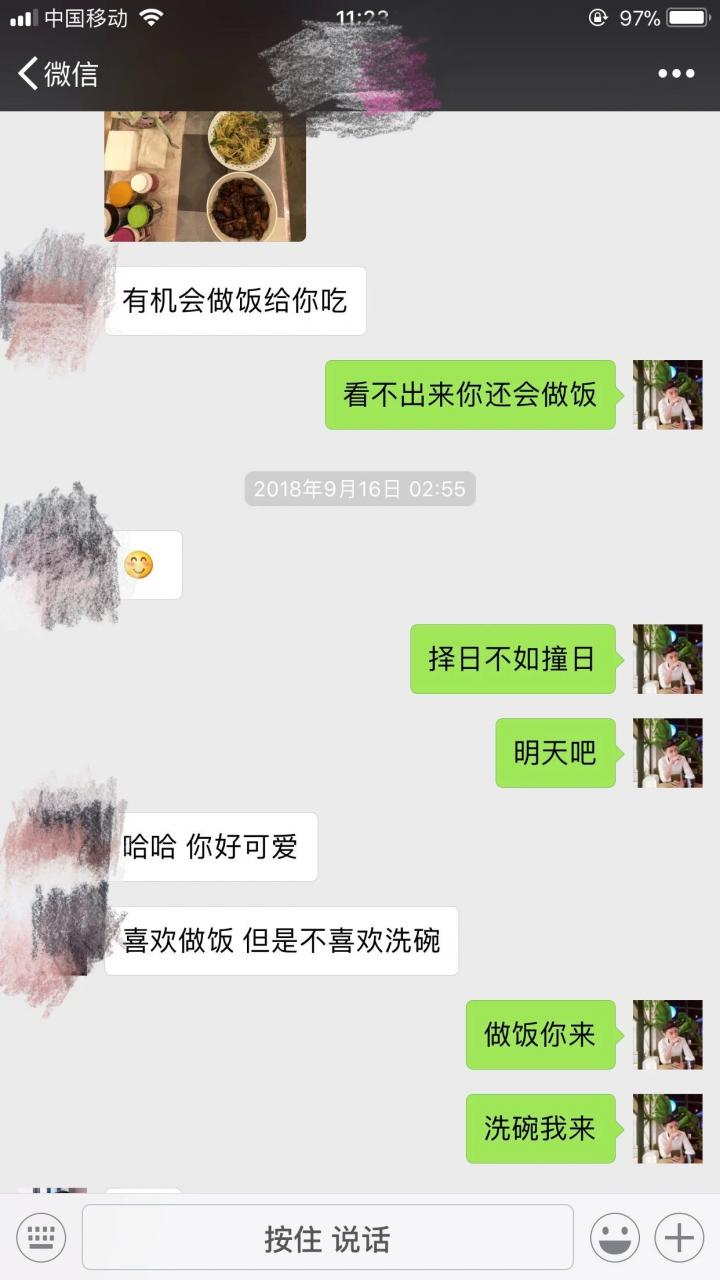720x1280 pixels.
Task: Tap the avatar beside 看不出来你还会做饭
Action: (x=668, y=395)
